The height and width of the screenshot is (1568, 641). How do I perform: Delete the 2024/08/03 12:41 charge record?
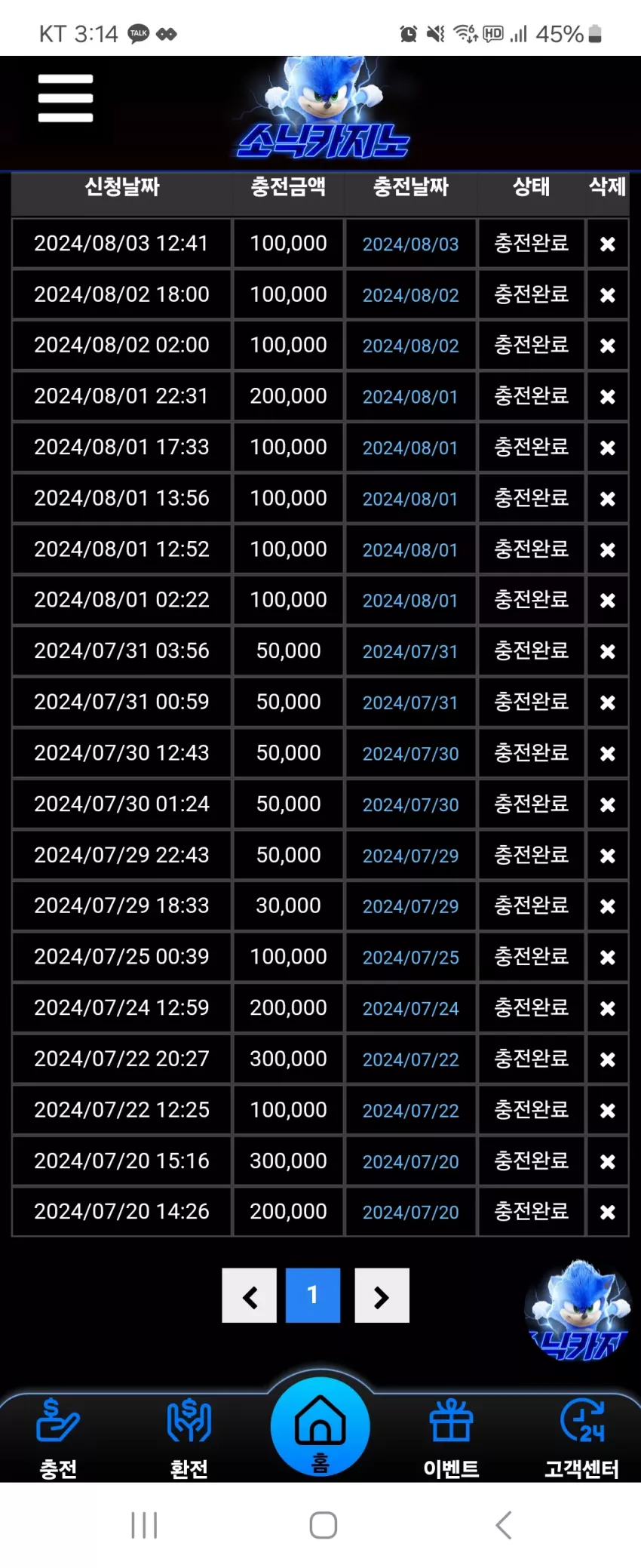(x=607, y=244)
